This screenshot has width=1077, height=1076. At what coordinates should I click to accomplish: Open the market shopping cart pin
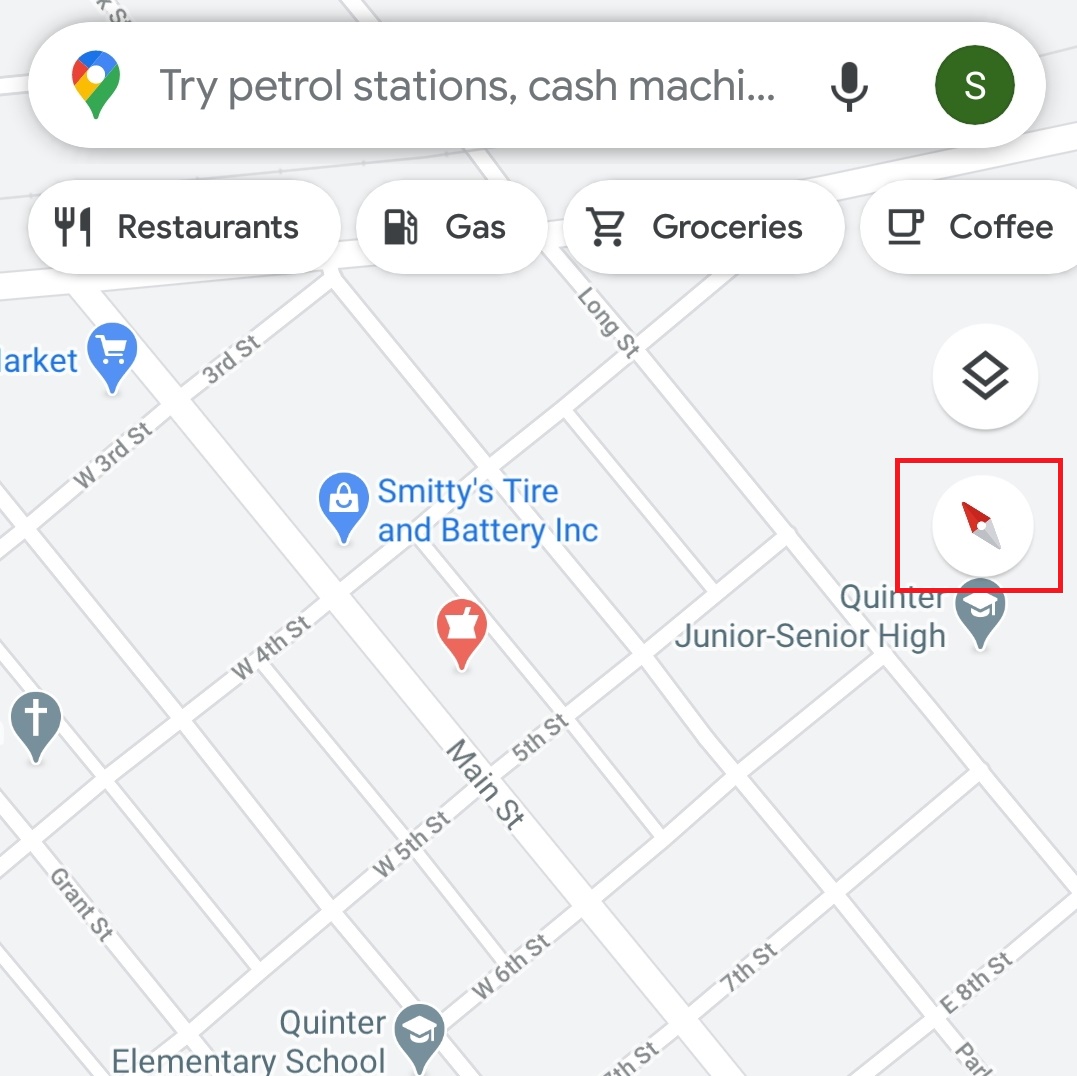(112, 353)
